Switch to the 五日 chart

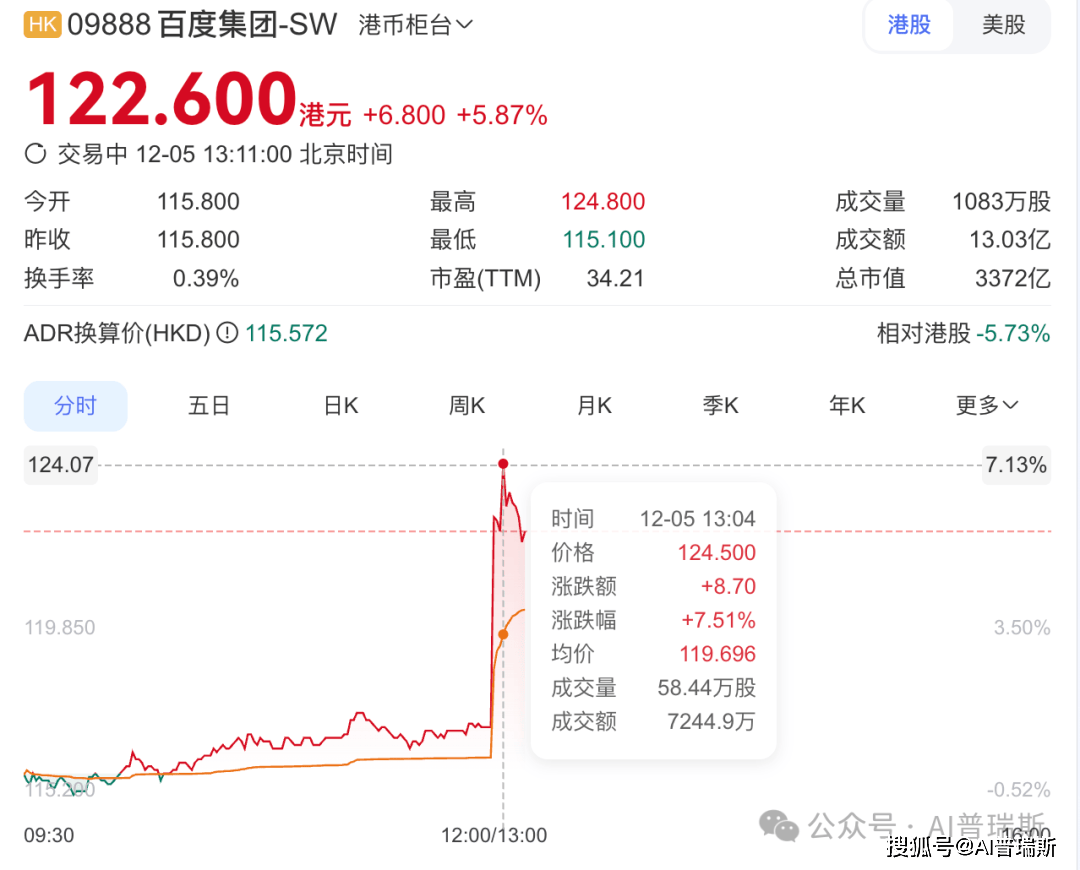209,405
